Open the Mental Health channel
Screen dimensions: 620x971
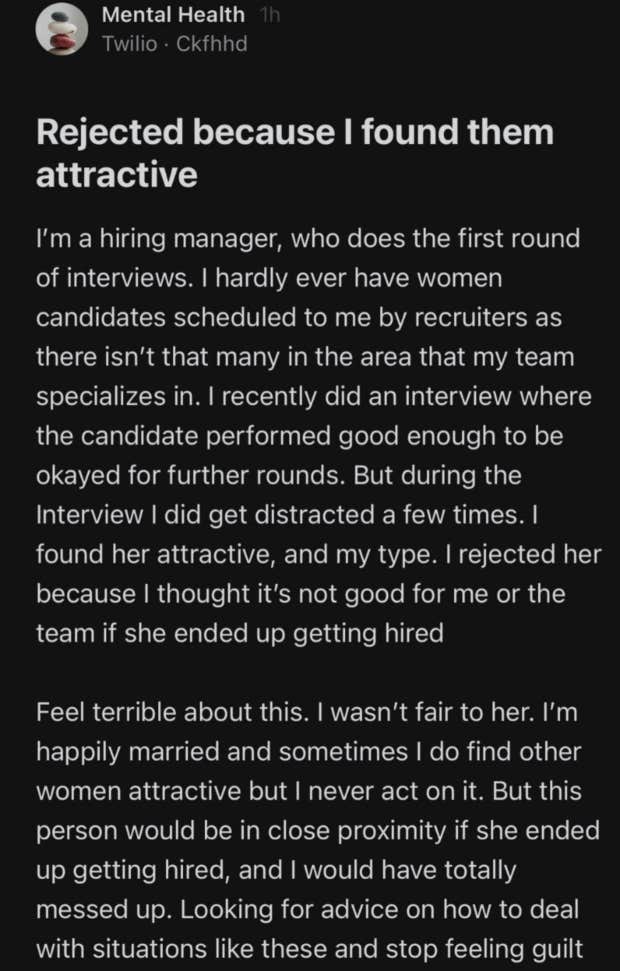tap(173, 15)
